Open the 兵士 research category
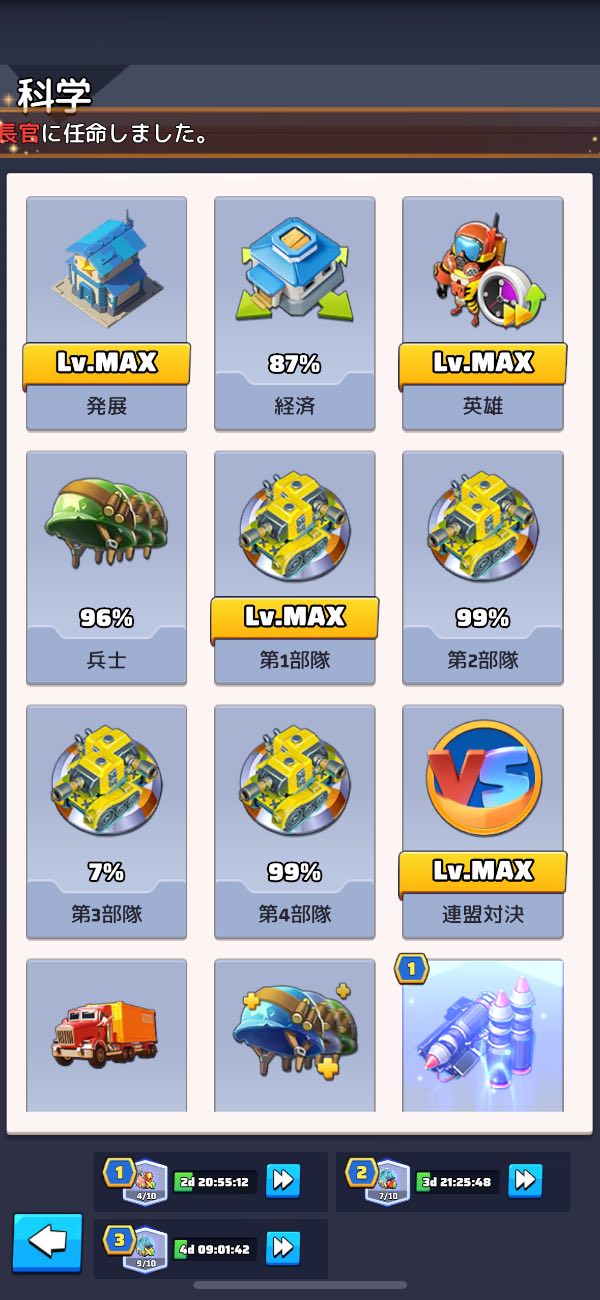This screenshot has height=1300, width=600. [x=106, y=567]
